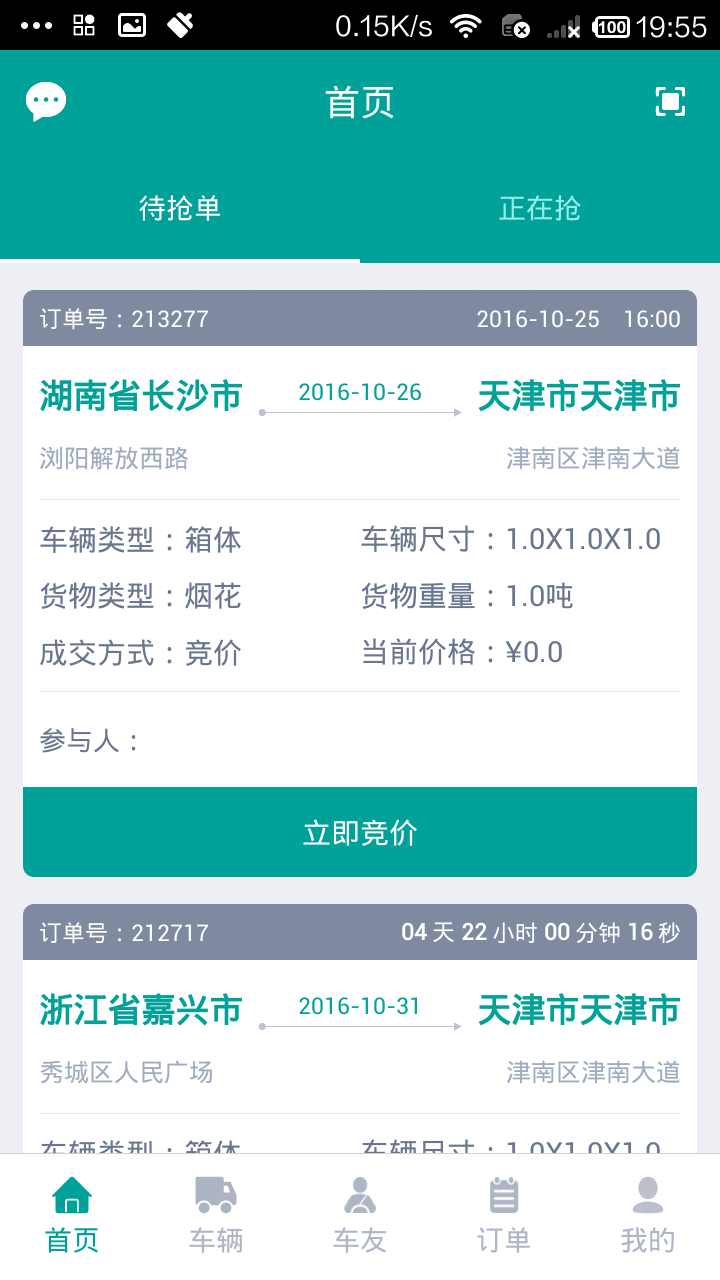Switch to the 正在抢 tab
Viewport: 720px width, 1280px height.
540,209
